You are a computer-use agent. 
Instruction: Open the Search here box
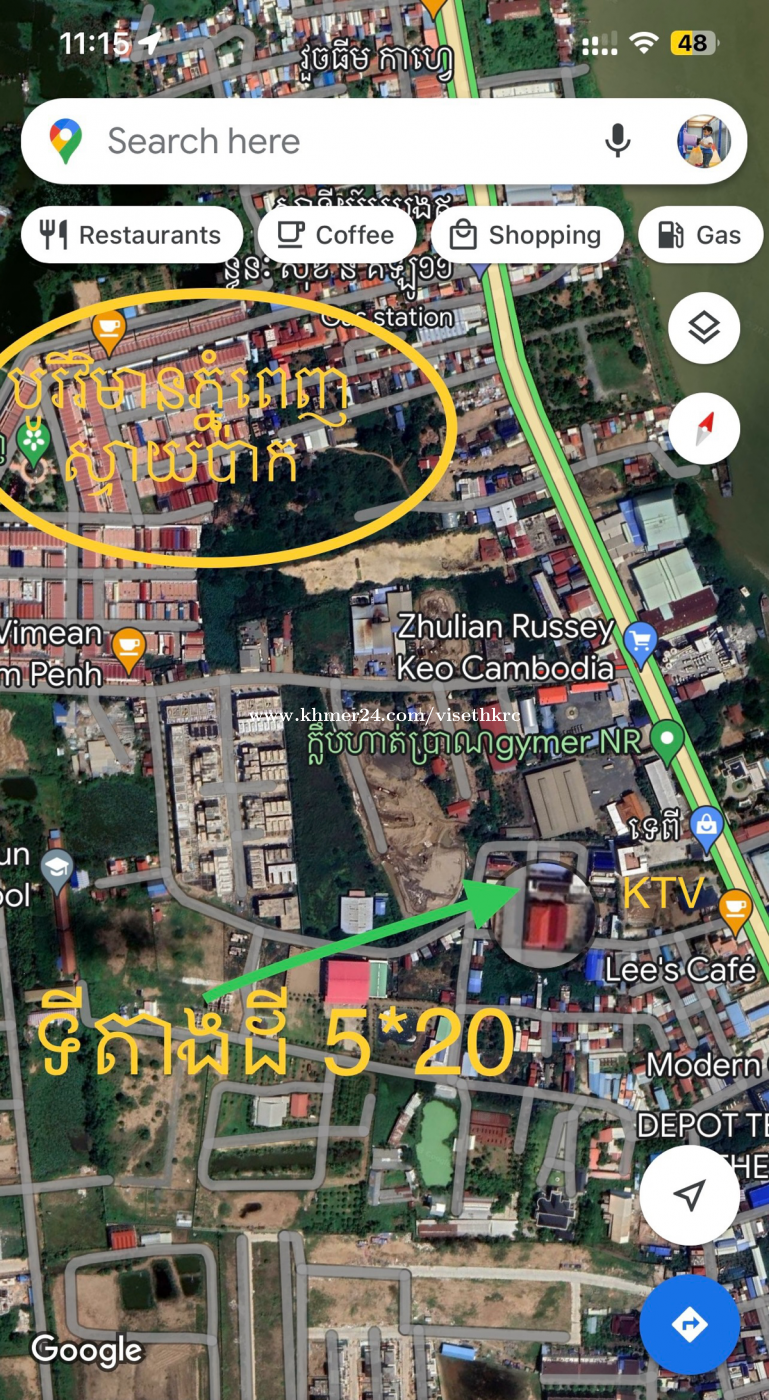pyautogui.click(x=330, y=141)
